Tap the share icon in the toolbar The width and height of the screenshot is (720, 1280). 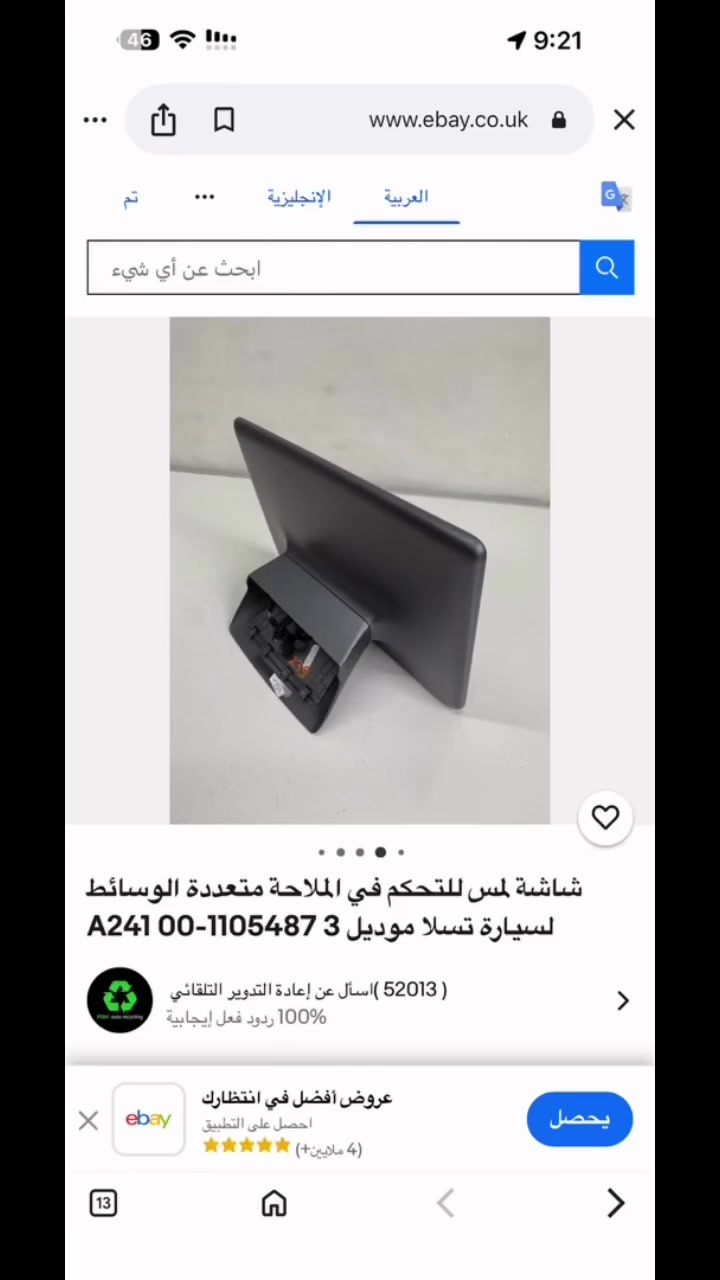click(x=163, y=119)
